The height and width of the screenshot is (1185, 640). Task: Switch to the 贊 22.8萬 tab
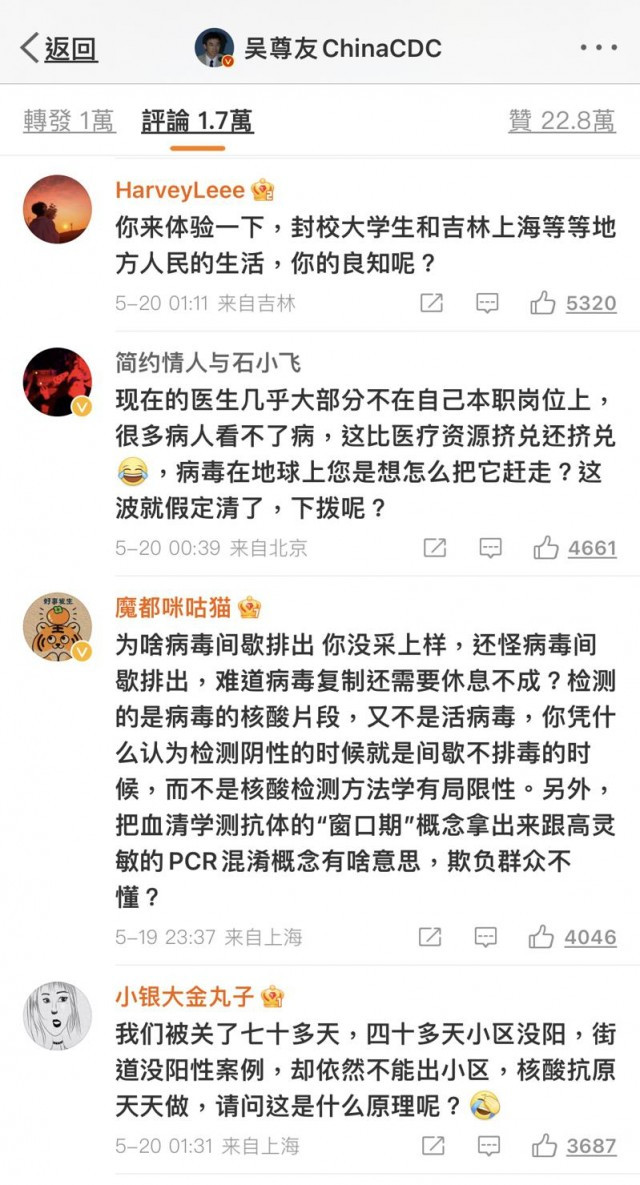pyautogui.click(x=561, y=122)
